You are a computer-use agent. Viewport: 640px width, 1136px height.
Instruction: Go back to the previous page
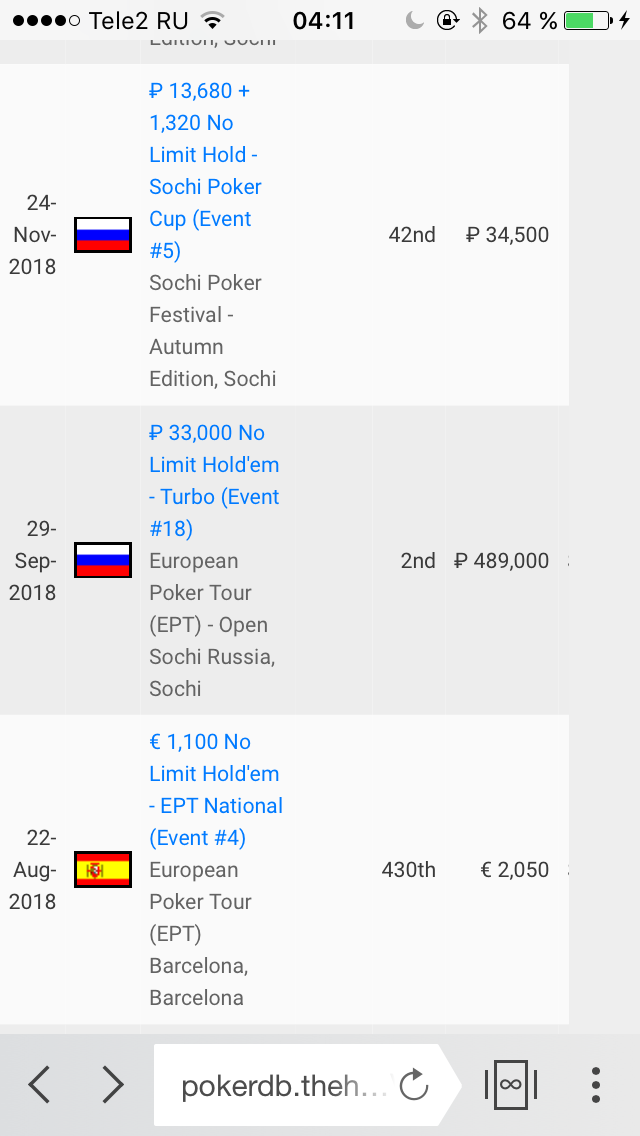point(39,1085)
